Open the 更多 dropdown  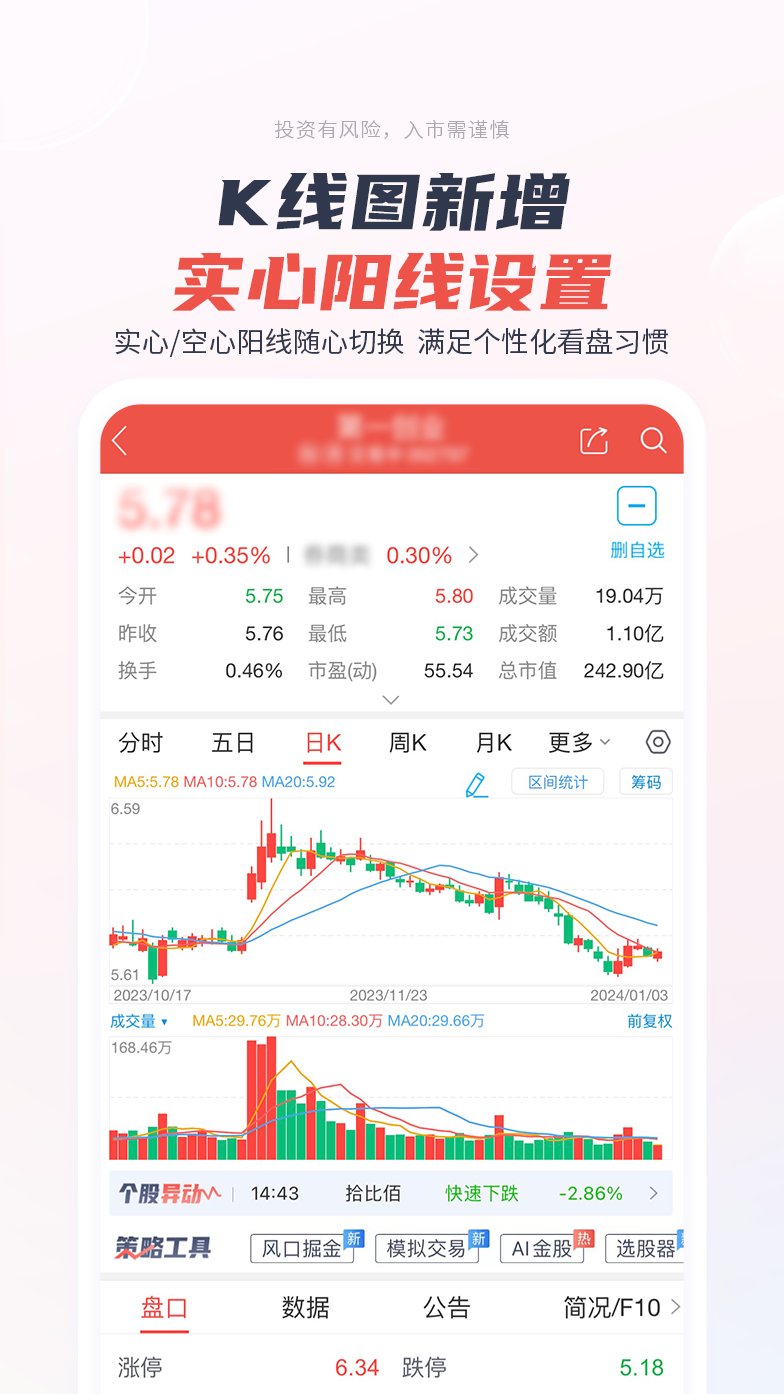pos(578,742)
